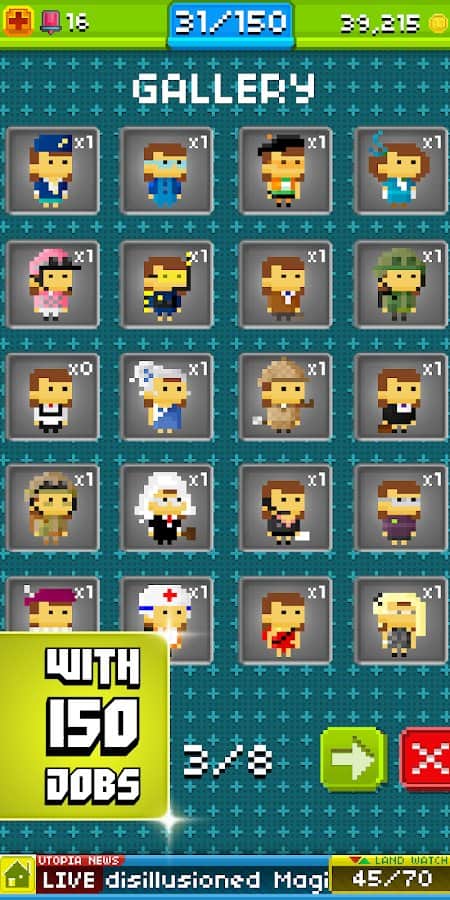Open the Land Watch counter panel
The image size is (450, 900).
point(390,874)
